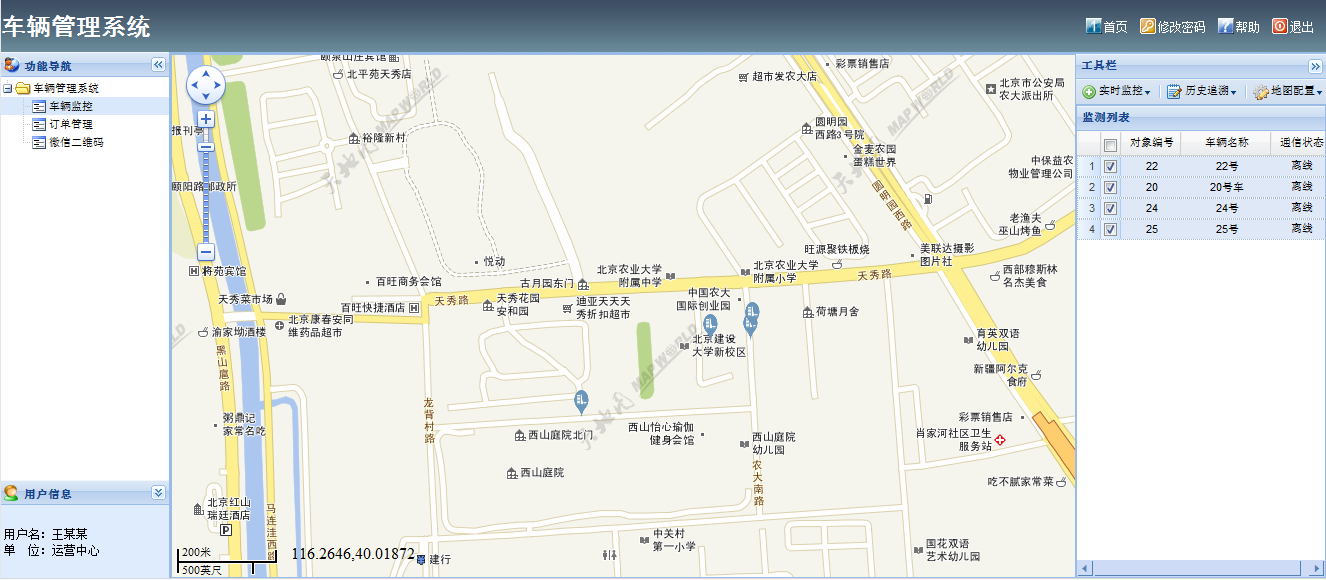Tap 退出 to log out
The height and width of the screenshot is (580, 1326).
coord(1293,27)
